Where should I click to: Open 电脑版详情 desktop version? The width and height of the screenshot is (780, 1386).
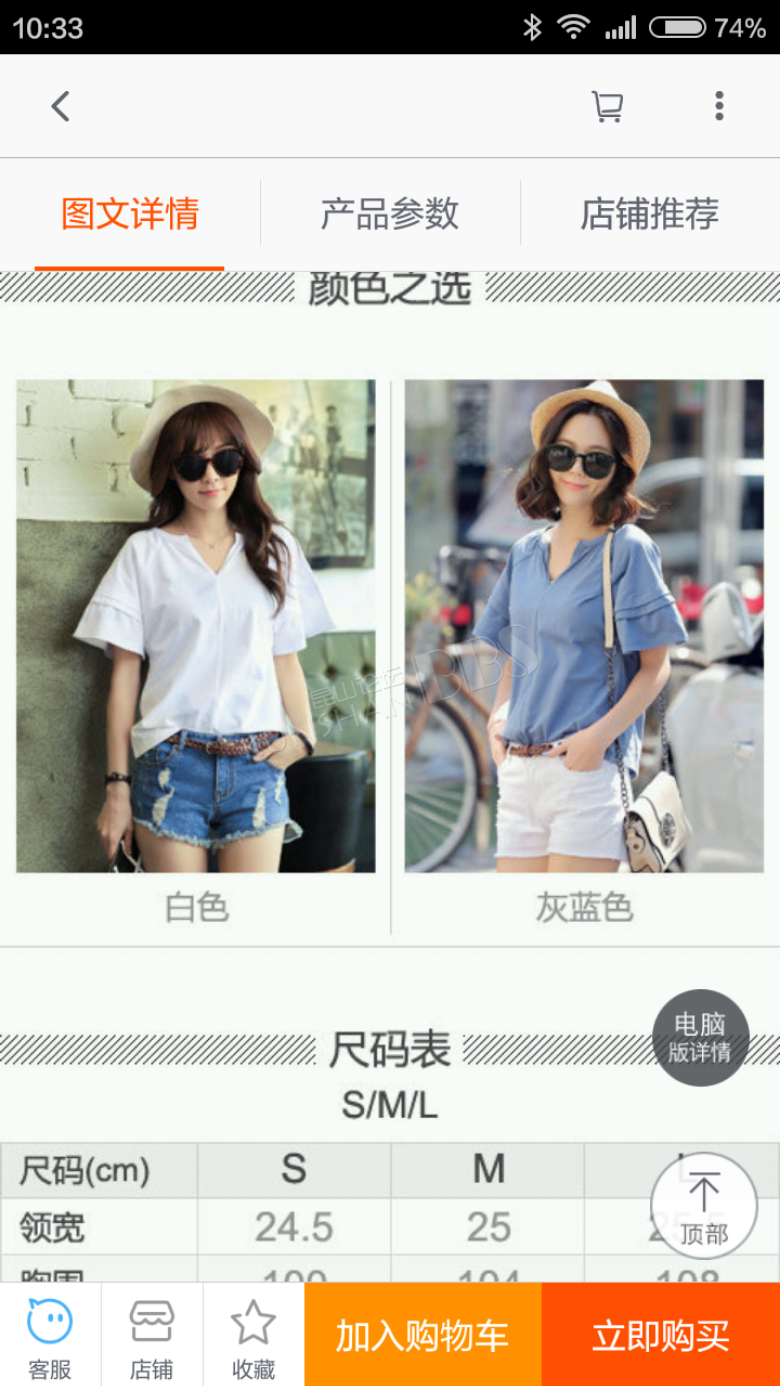point(700,1037)
